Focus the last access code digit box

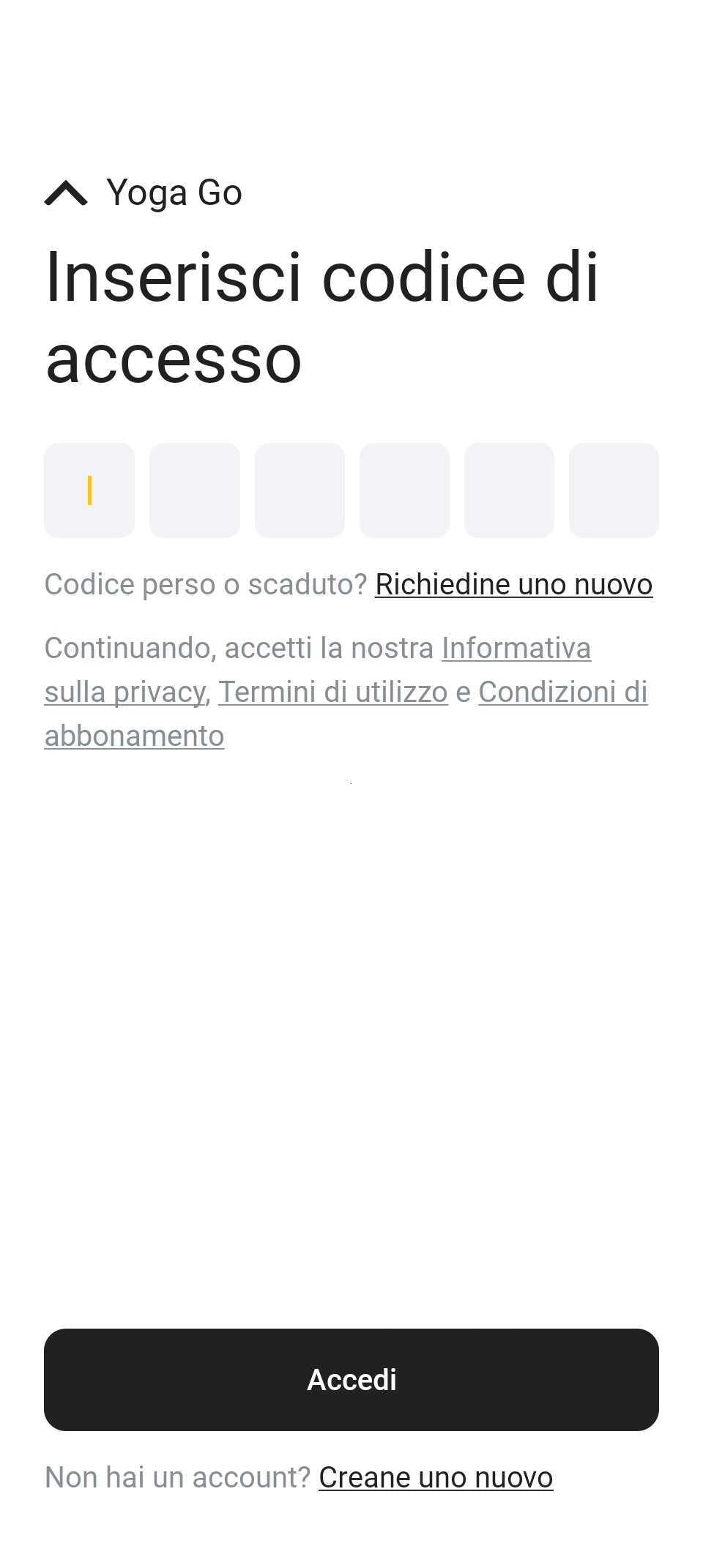point(614,490)
